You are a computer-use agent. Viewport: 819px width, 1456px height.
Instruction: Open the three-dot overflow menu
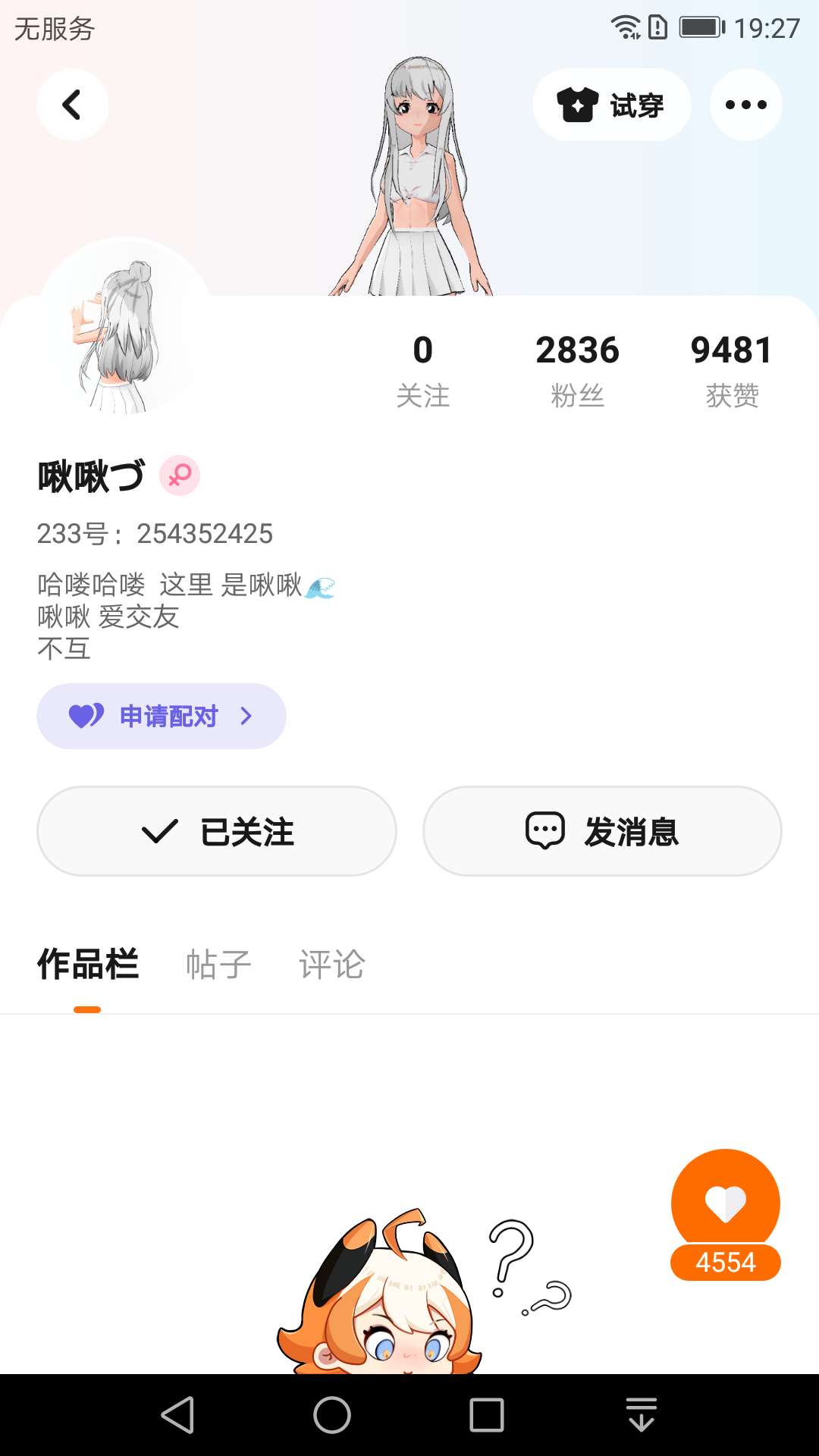click(745, 105)
